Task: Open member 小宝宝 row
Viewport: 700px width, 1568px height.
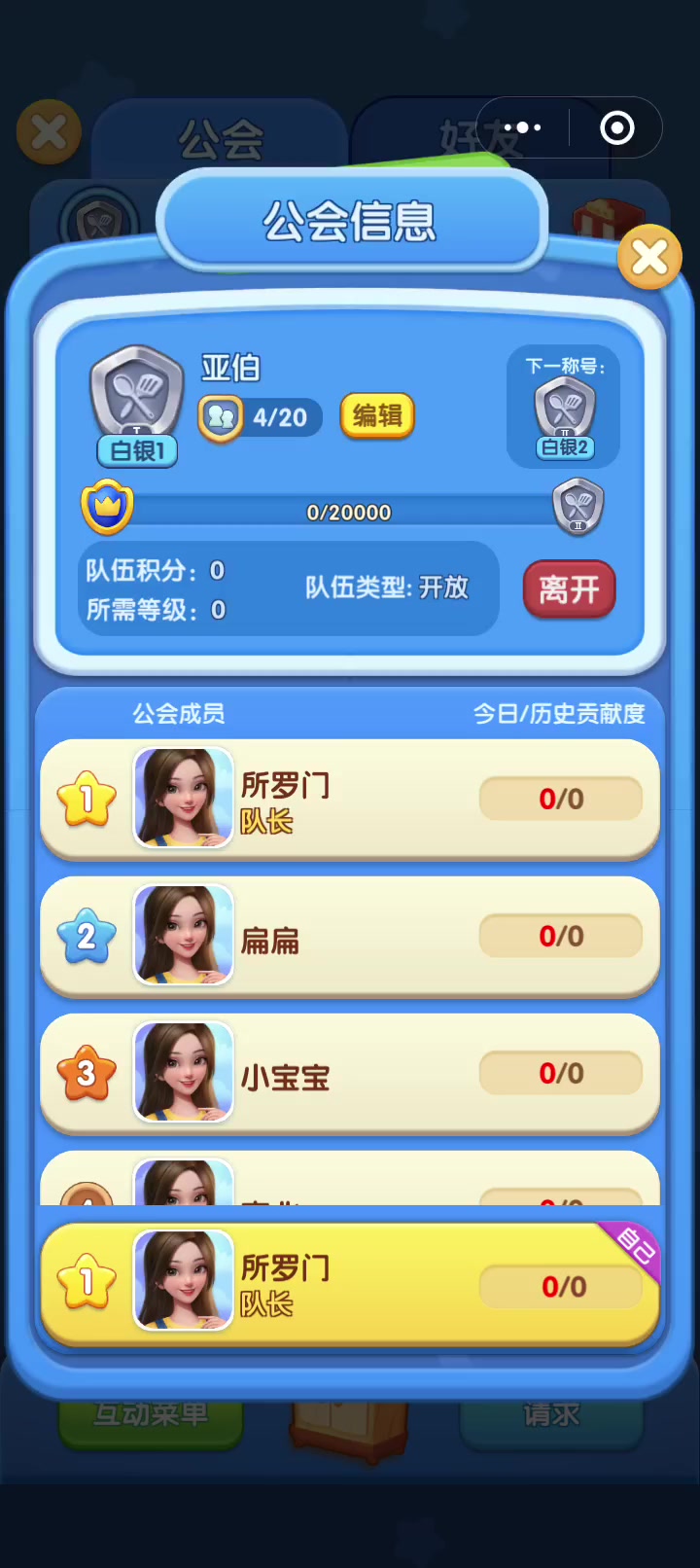Action: click(350, 1074)
